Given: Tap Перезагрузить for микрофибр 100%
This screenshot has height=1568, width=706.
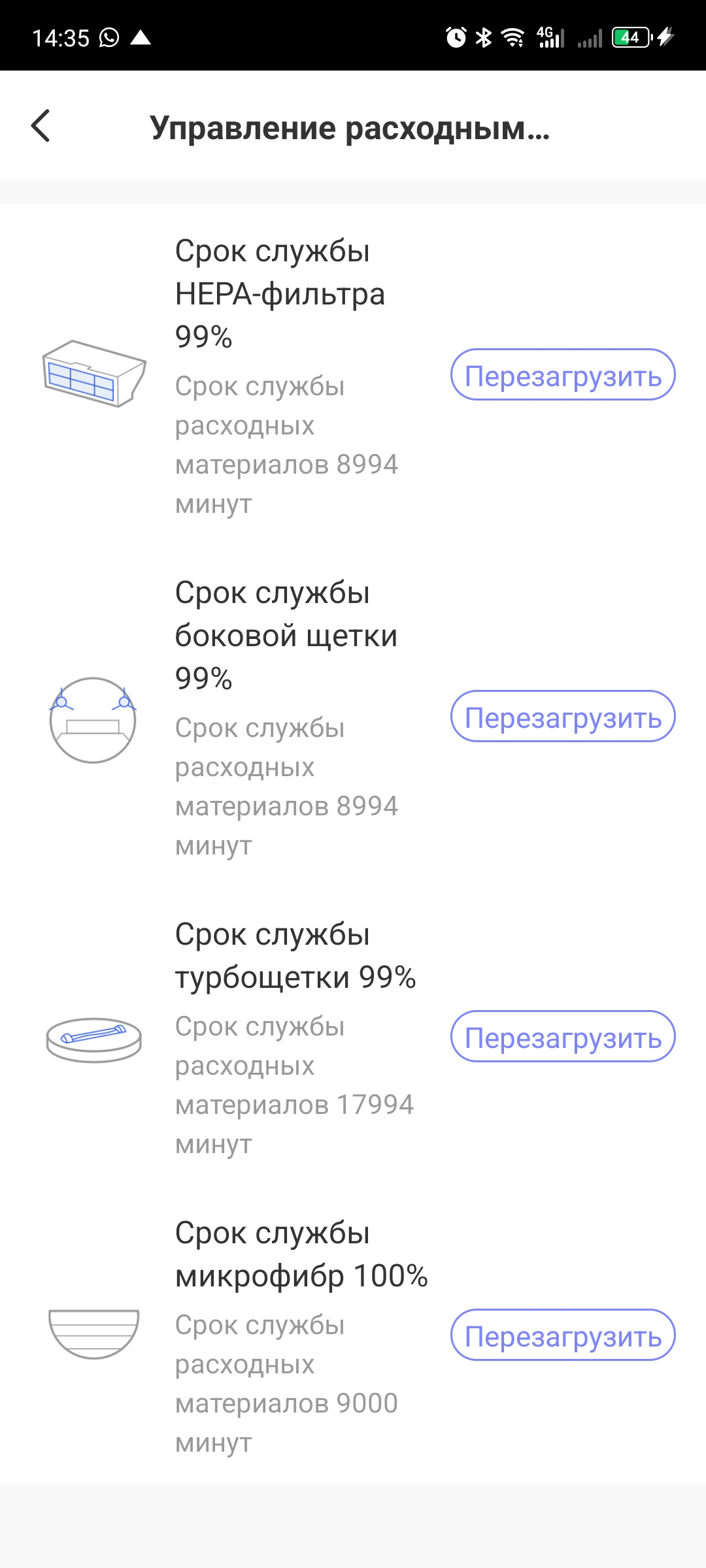Looking at the screenshot, I should 562,1335.
